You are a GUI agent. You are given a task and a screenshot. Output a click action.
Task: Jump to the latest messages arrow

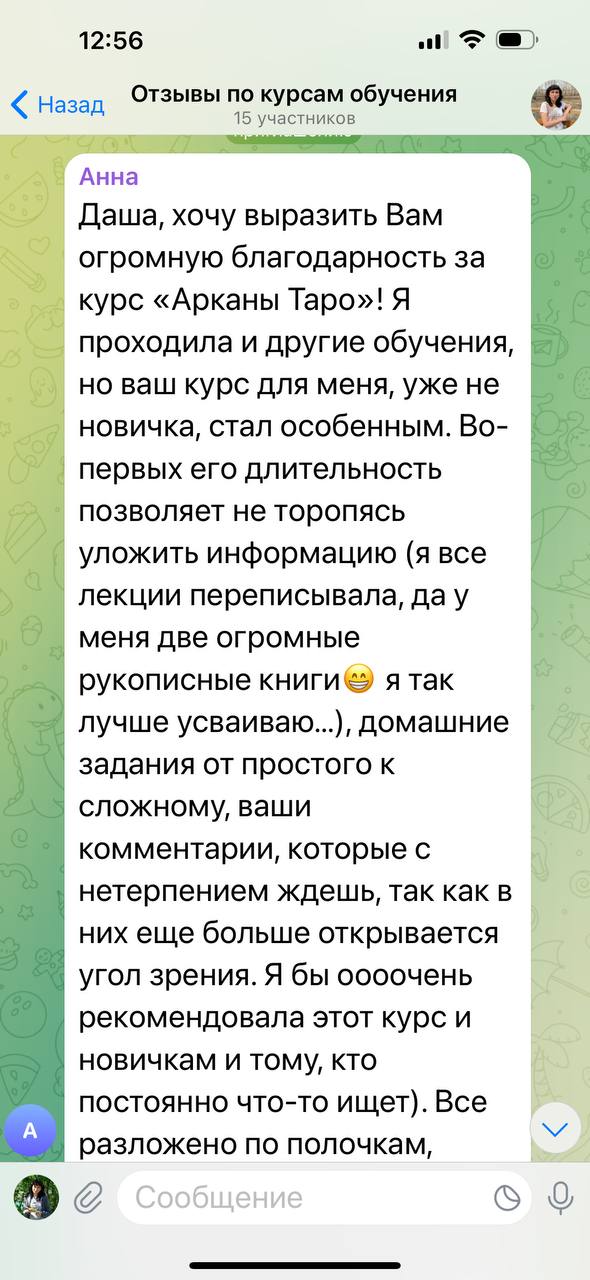pos(556,1130)
